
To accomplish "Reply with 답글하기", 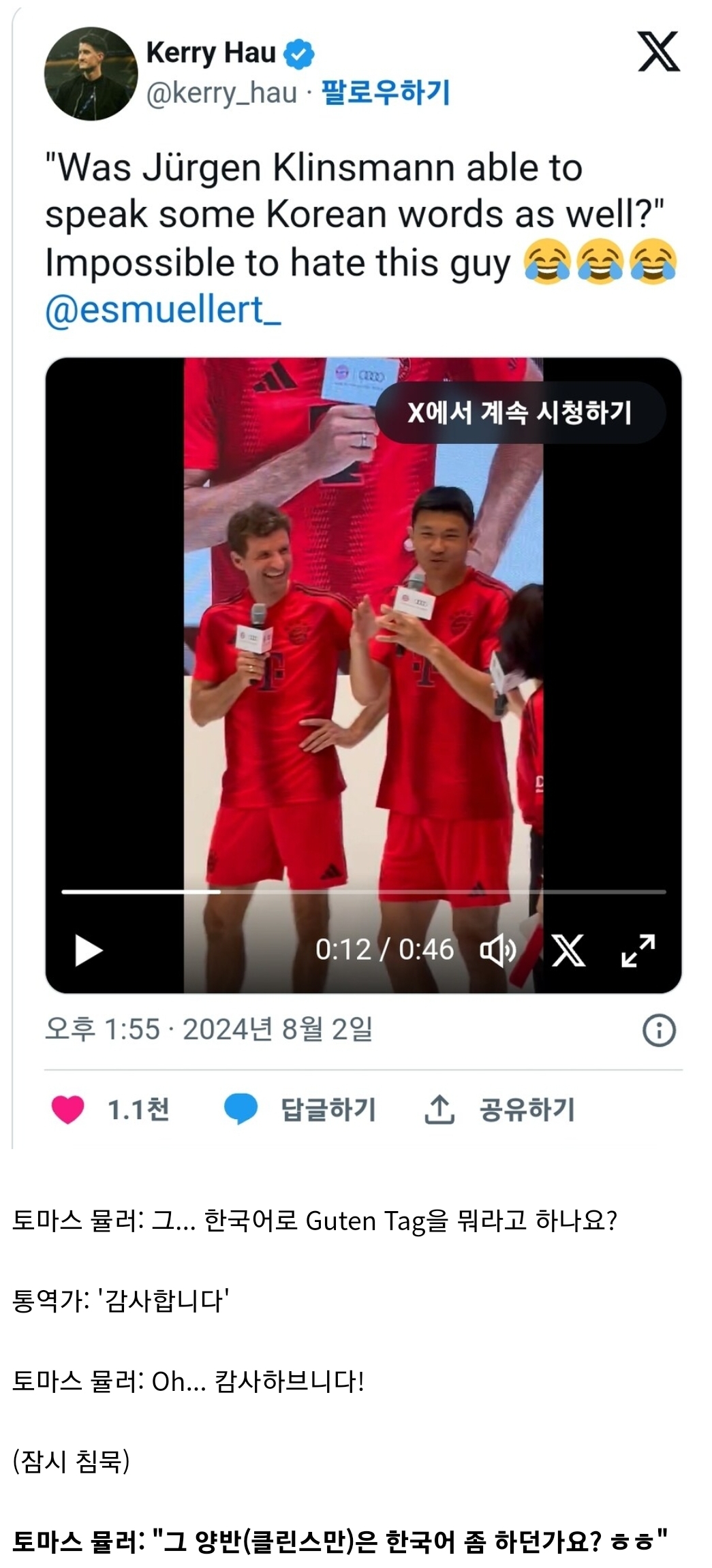I will coord(300,1110).
